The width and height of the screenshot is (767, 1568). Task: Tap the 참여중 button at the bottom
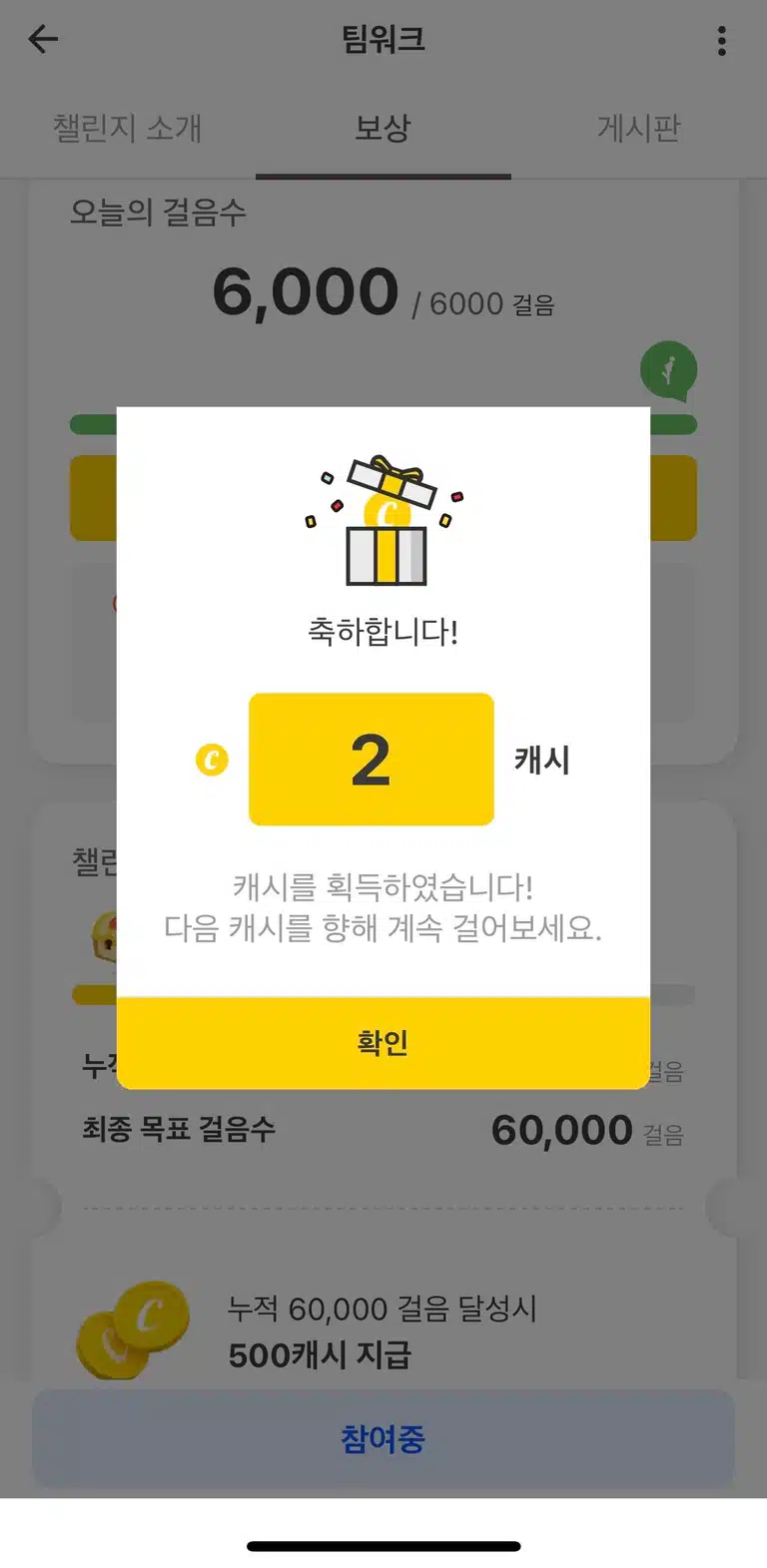[383, 1438]
